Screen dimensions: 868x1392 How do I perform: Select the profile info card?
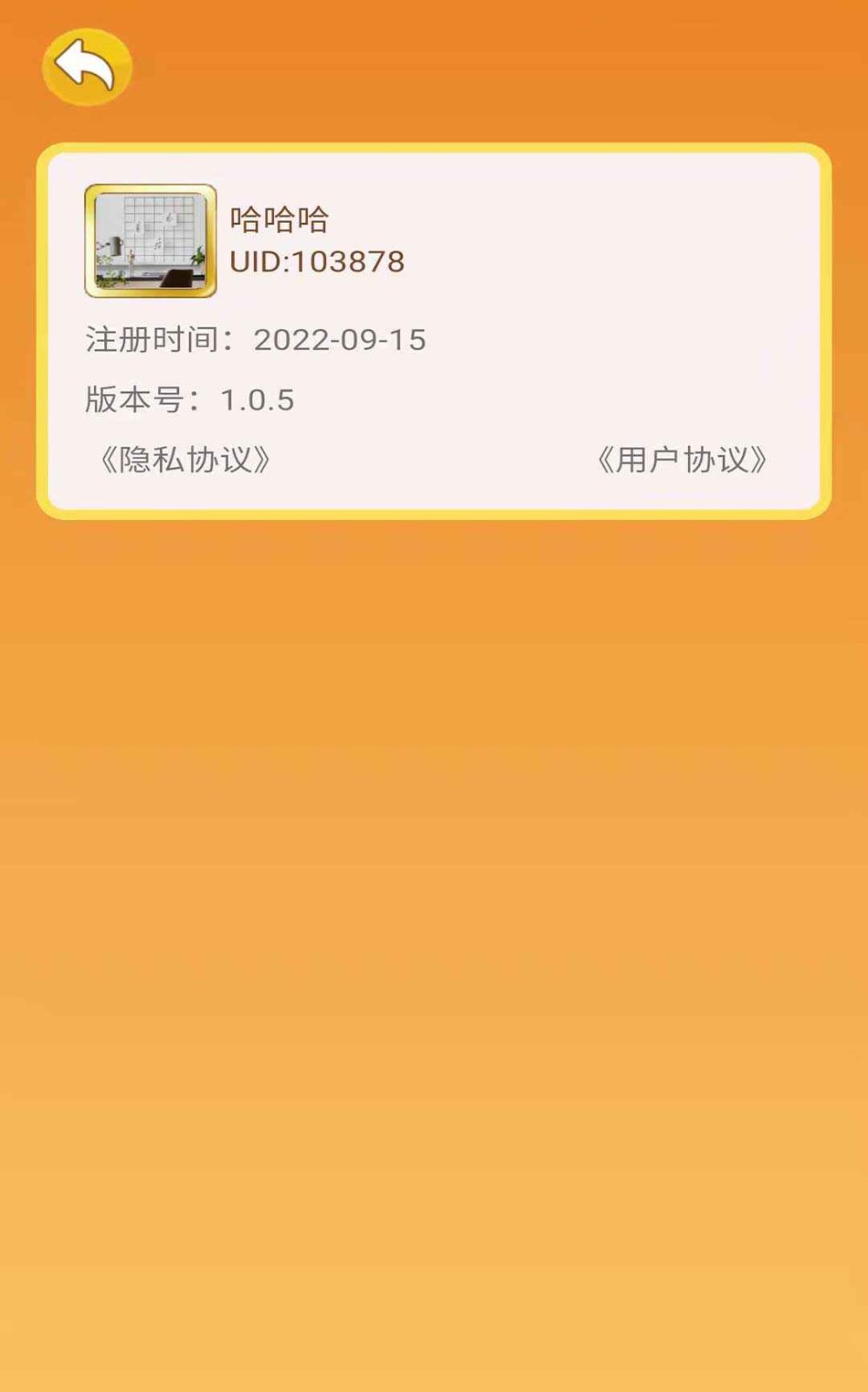(x=434, y=331)
